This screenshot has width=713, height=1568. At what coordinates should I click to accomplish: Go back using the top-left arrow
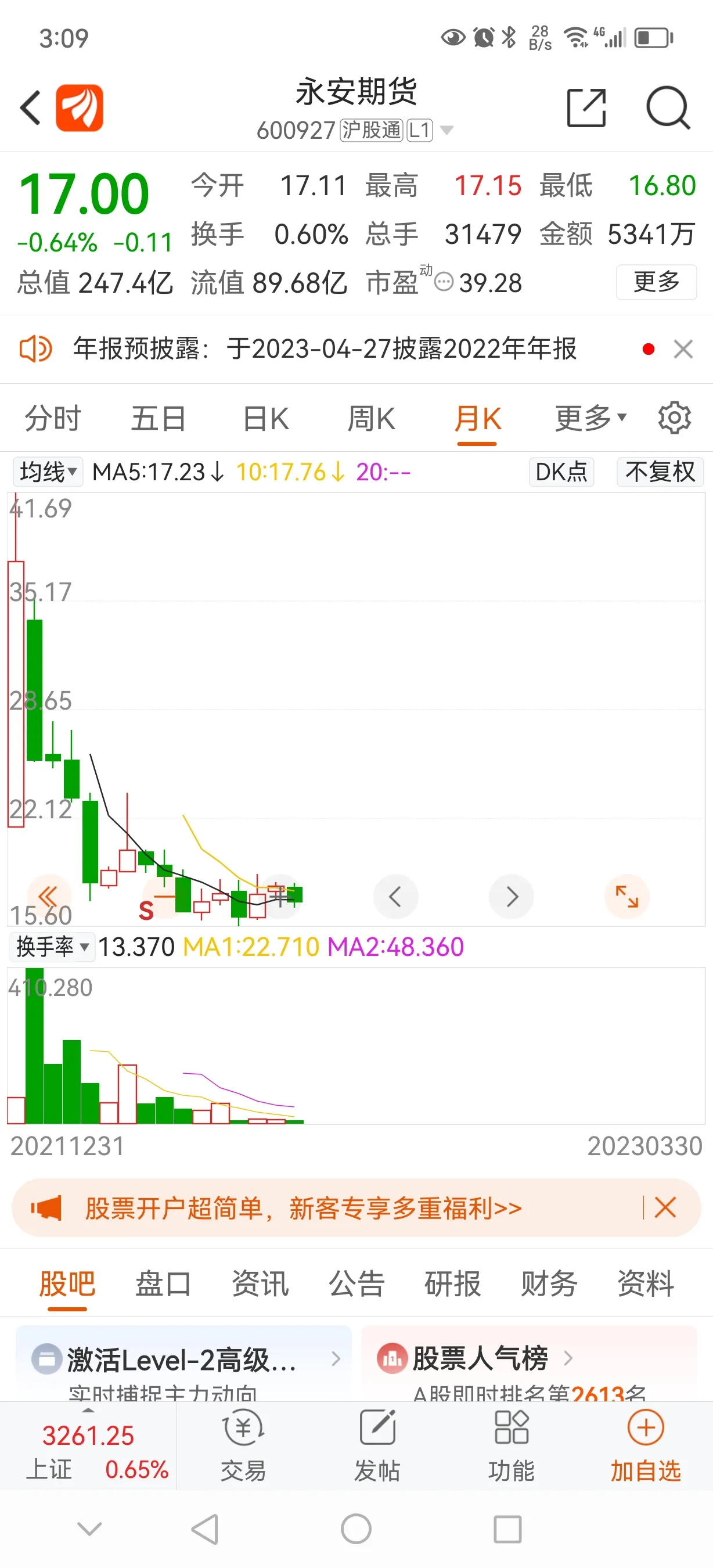(30, 108)
